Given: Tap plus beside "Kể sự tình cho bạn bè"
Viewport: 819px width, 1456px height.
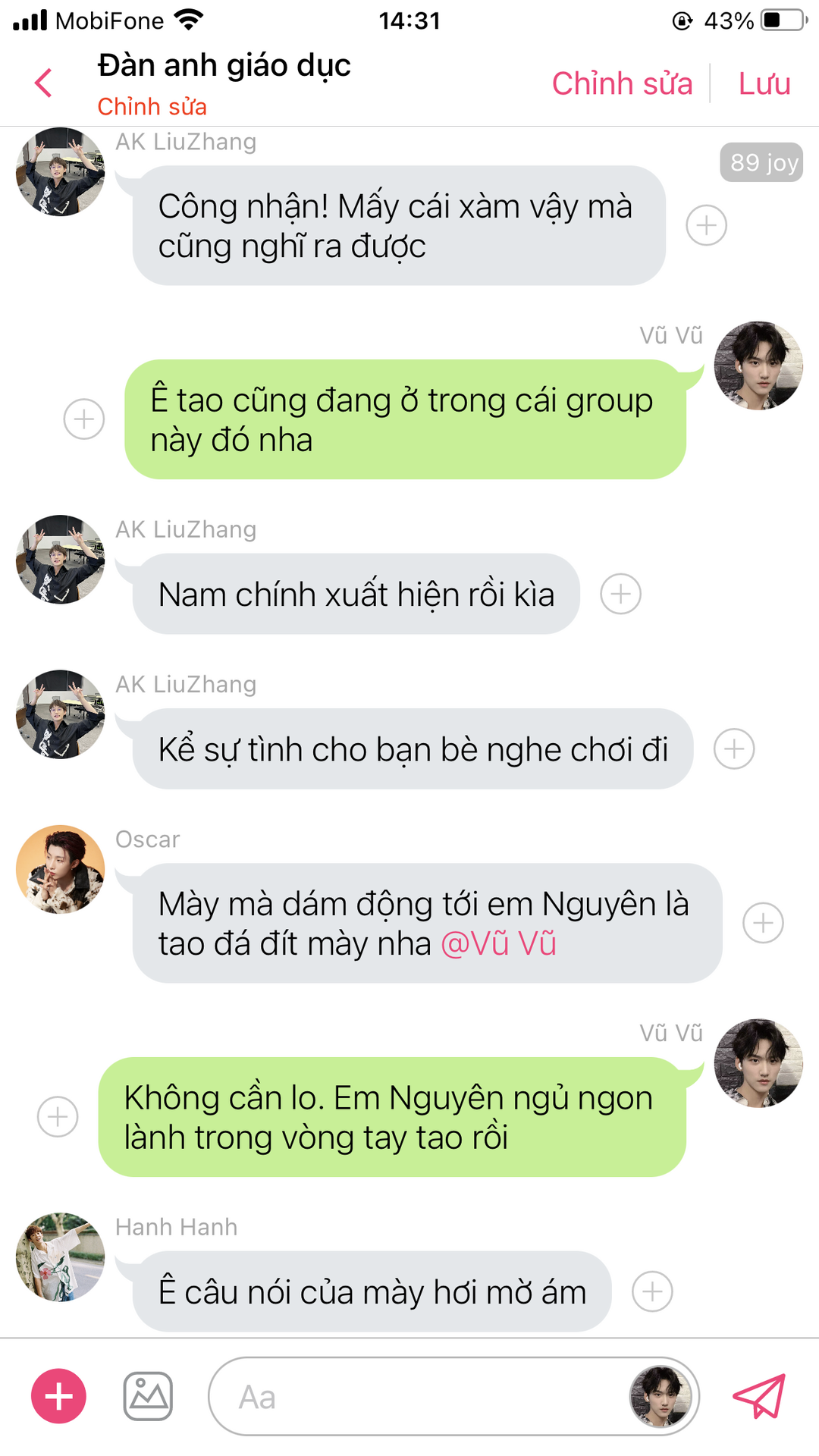Looking at the screenshot, I should click(733, 749).
